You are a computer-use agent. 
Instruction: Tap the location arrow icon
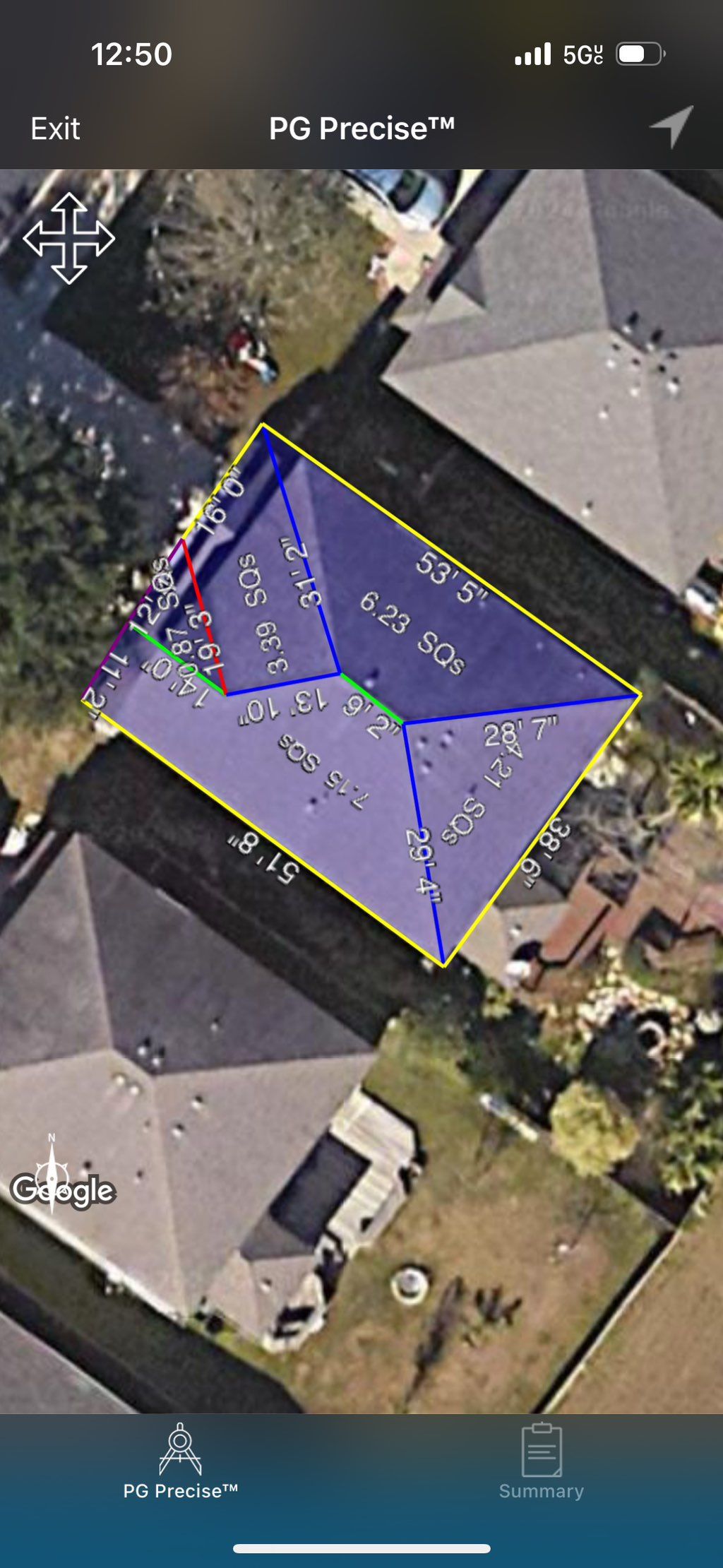coord(671,126)
